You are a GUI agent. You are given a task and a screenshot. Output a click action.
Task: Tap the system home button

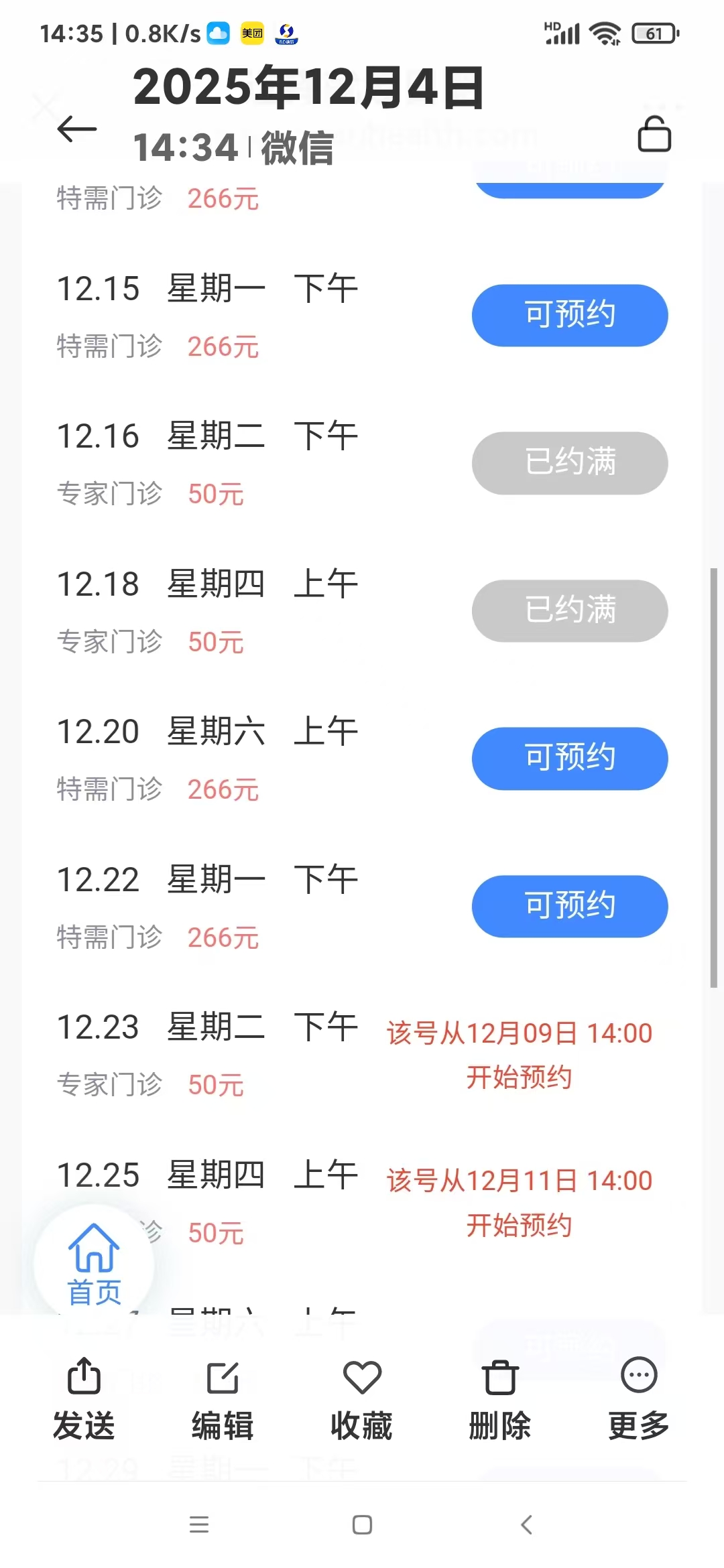[362, 1525]
